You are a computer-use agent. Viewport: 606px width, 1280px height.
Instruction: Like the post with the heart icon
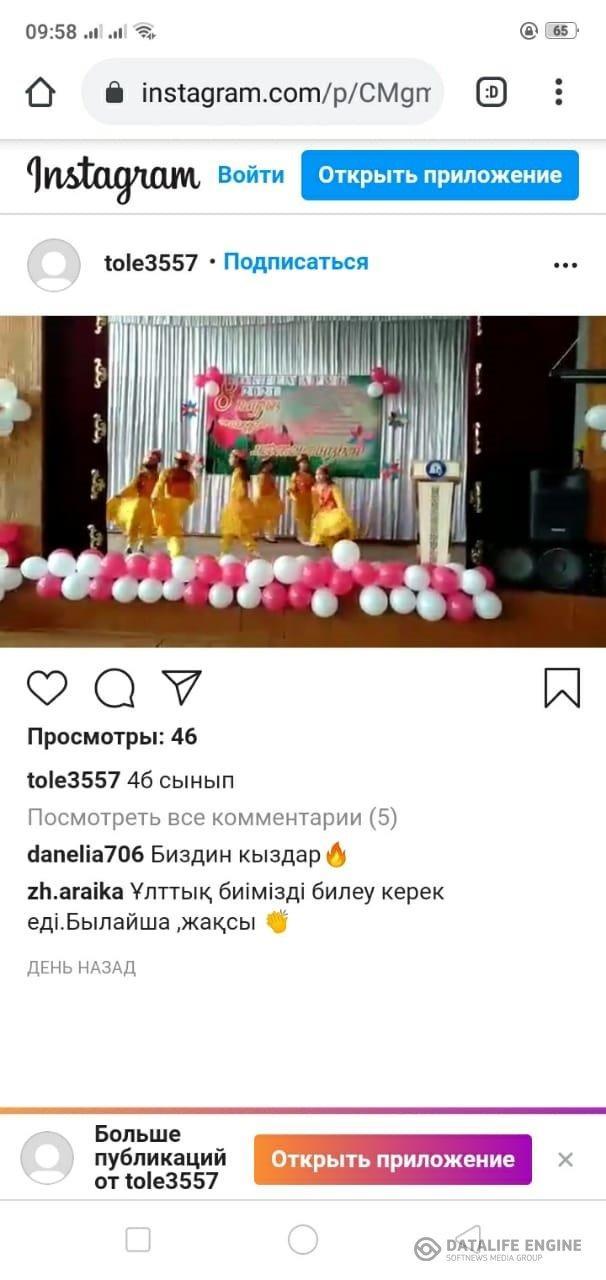(x=47, y=688)
